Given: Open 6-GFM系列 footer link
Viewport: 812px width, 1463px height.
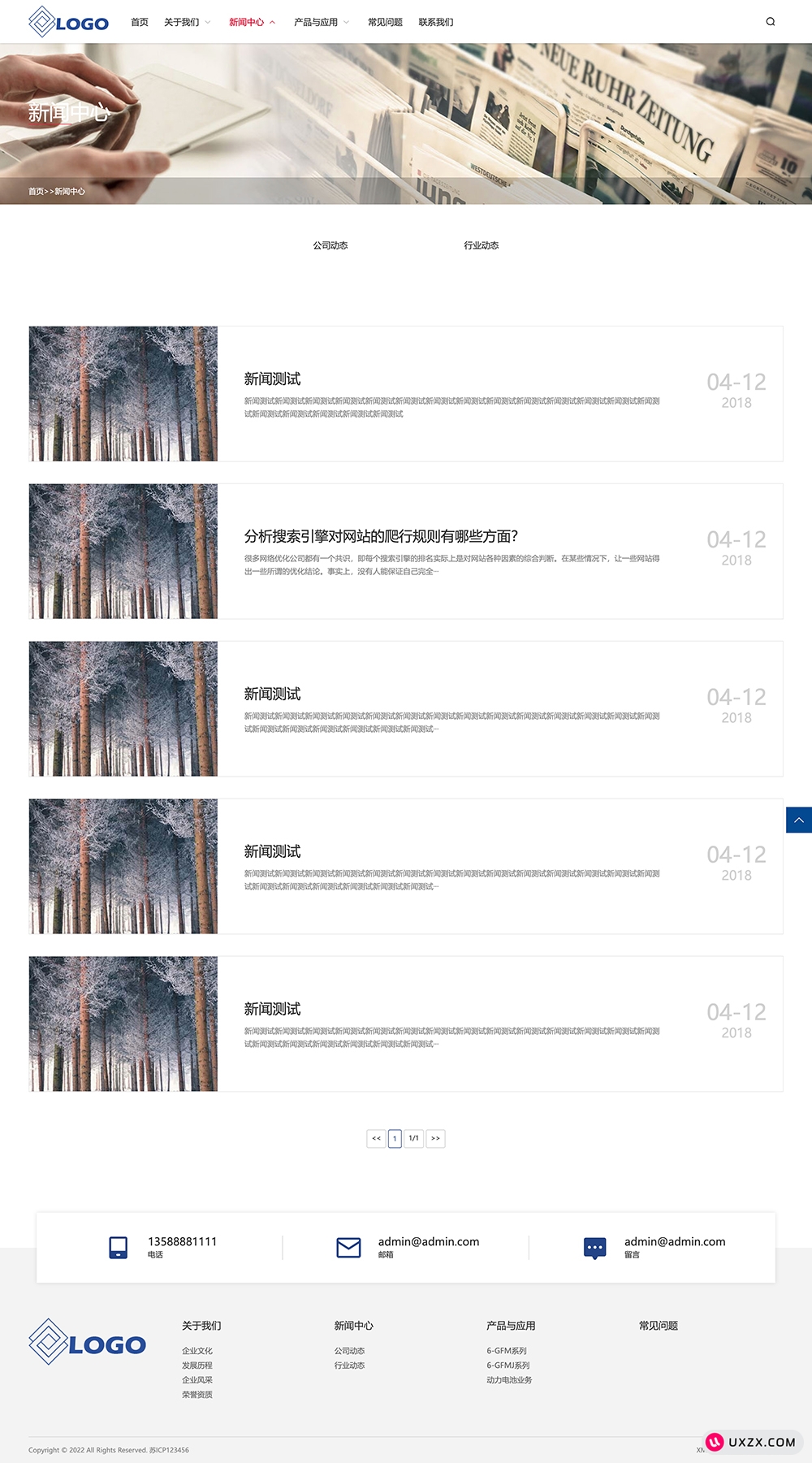Looking at the screenshot, I should point(507,1351).
